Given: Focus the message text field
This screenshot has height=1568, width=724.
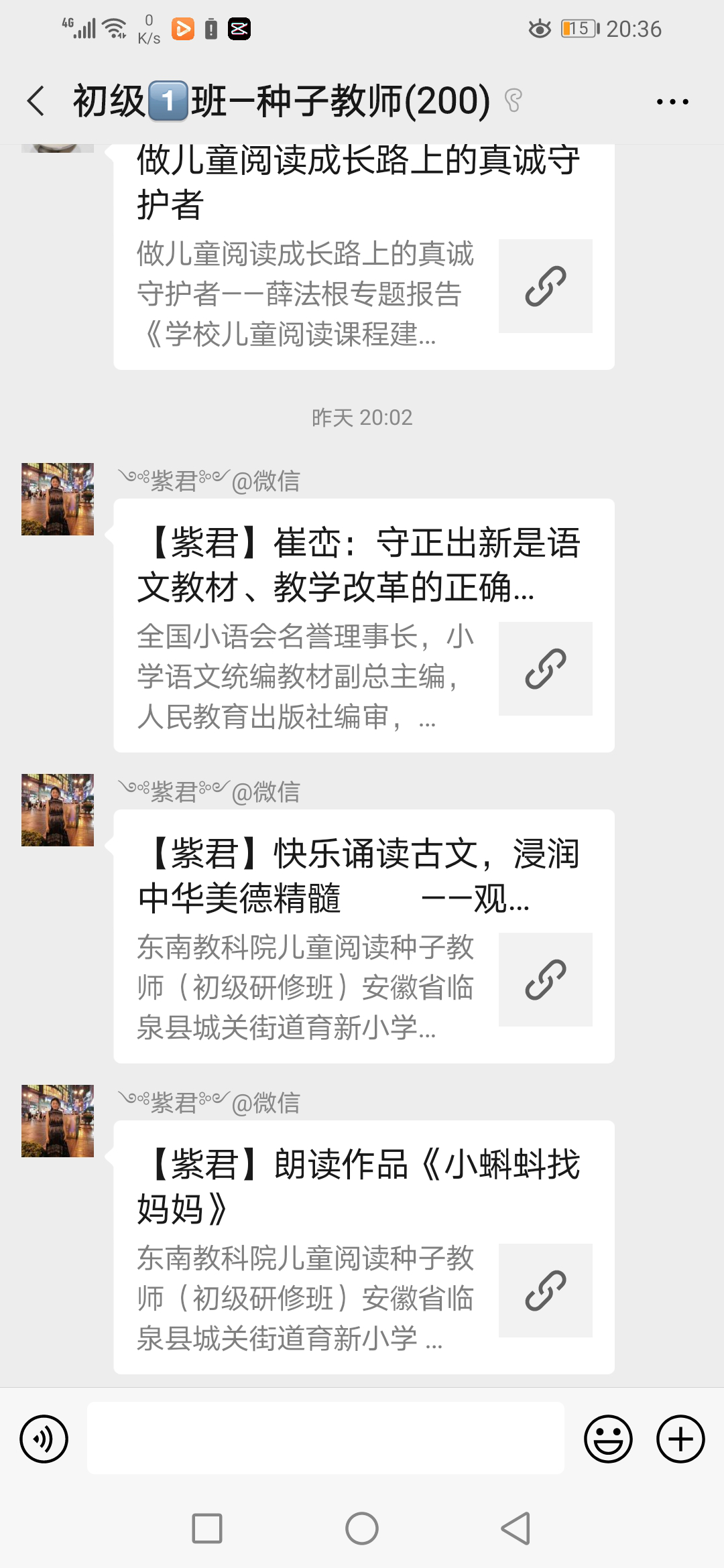Looking at the screenshot, I should (326, 1439).
